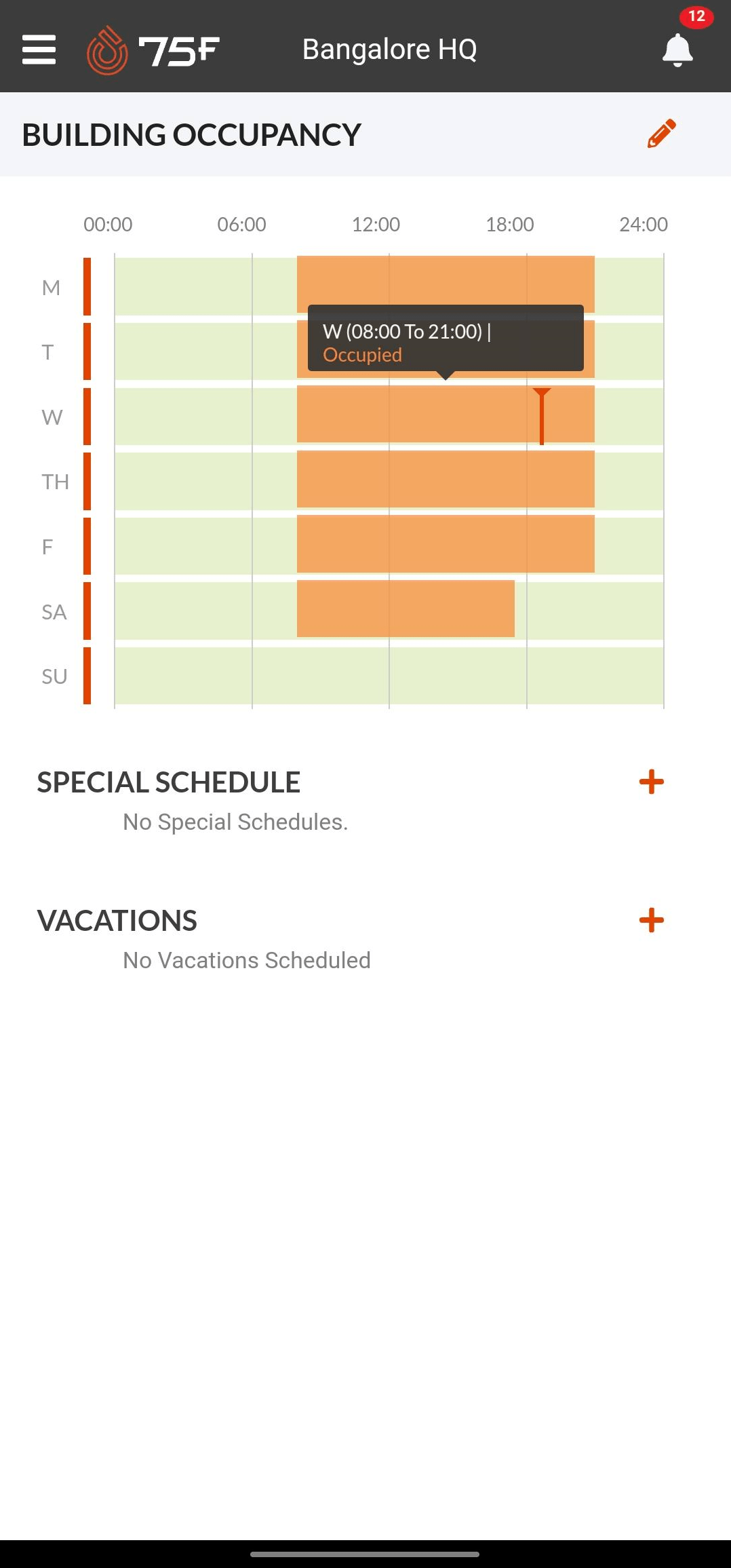Select Friday's occupied schedule block
731x1568 pixels.
click(446, 544)
